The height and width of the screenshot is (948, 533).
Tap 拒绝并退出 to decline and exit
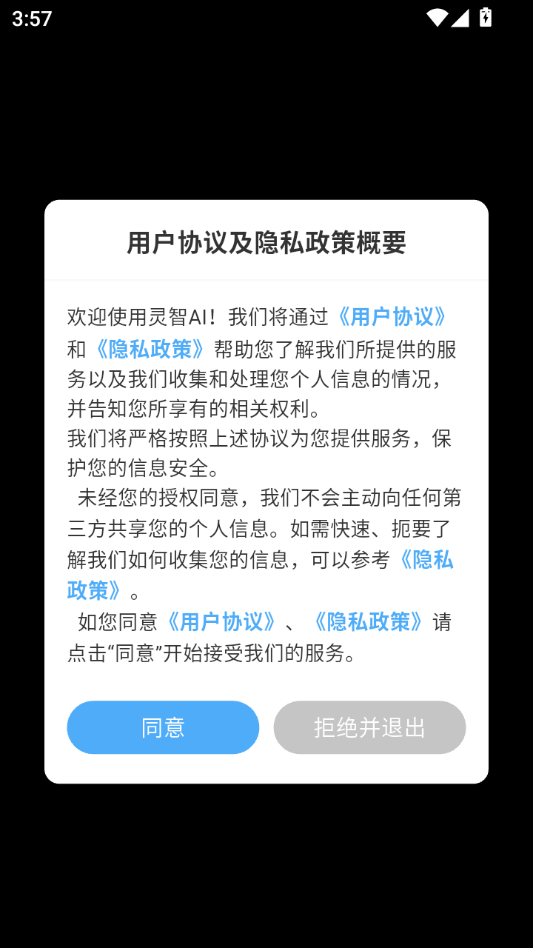point(369,727)
